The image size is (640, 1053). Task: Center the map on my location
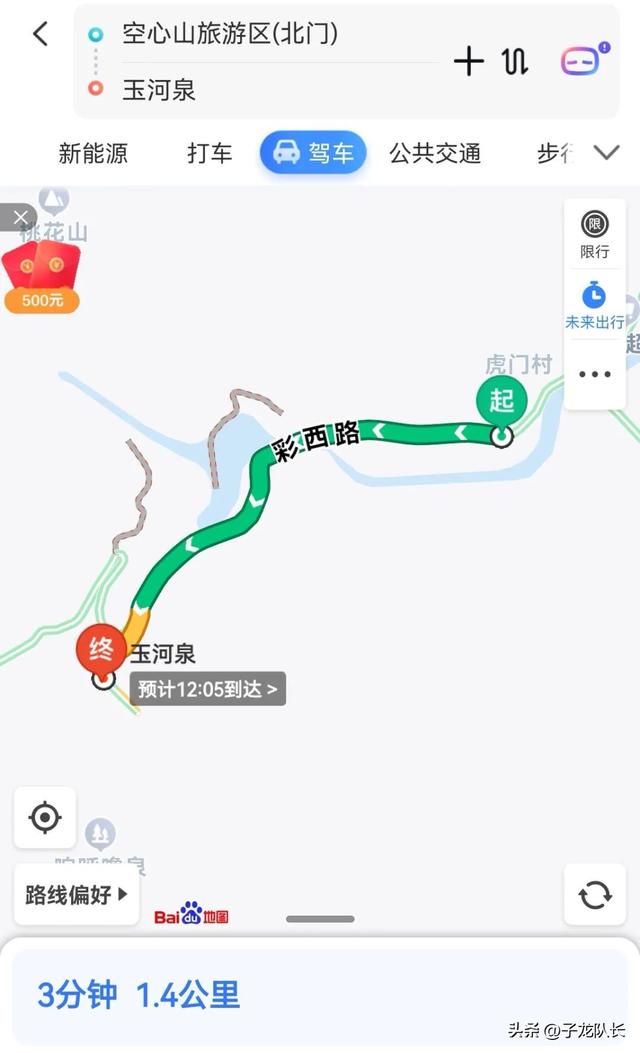pos(45,818)
